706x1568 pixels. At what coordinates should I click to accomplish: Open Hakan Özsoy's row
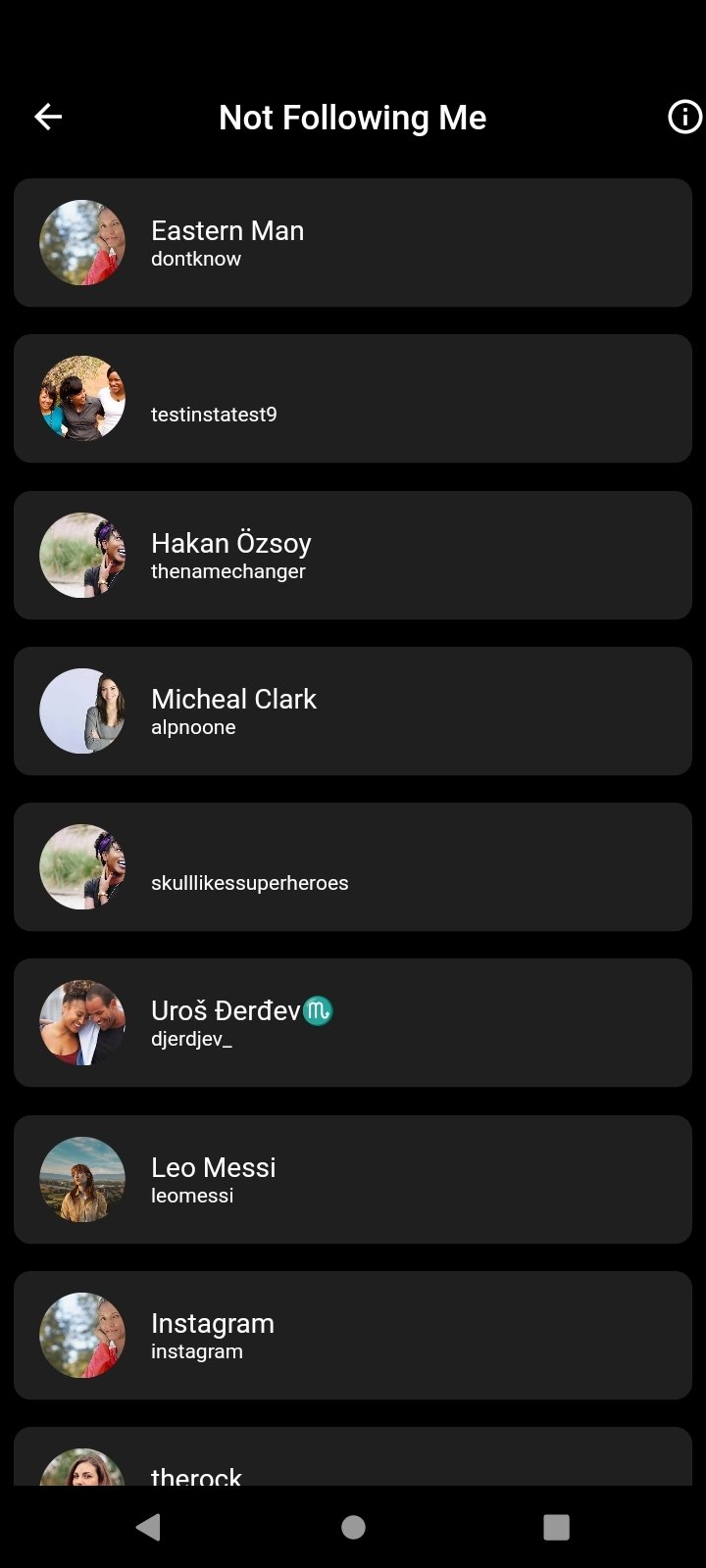click(x=353, y=555)
